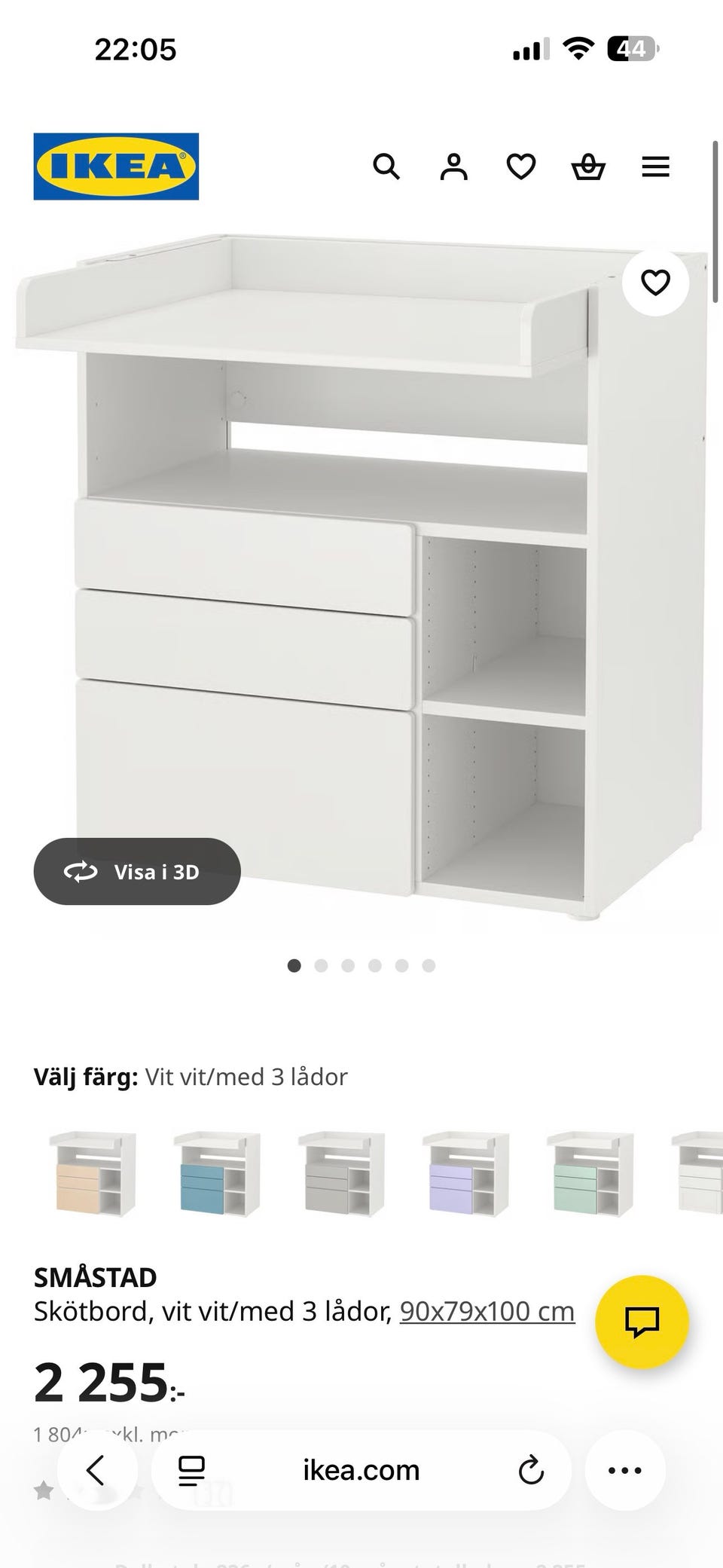Select the IKEA logo to go home
Viewport: 723px width, 1568px height.
pyautogui.click(x=116, y=164)
